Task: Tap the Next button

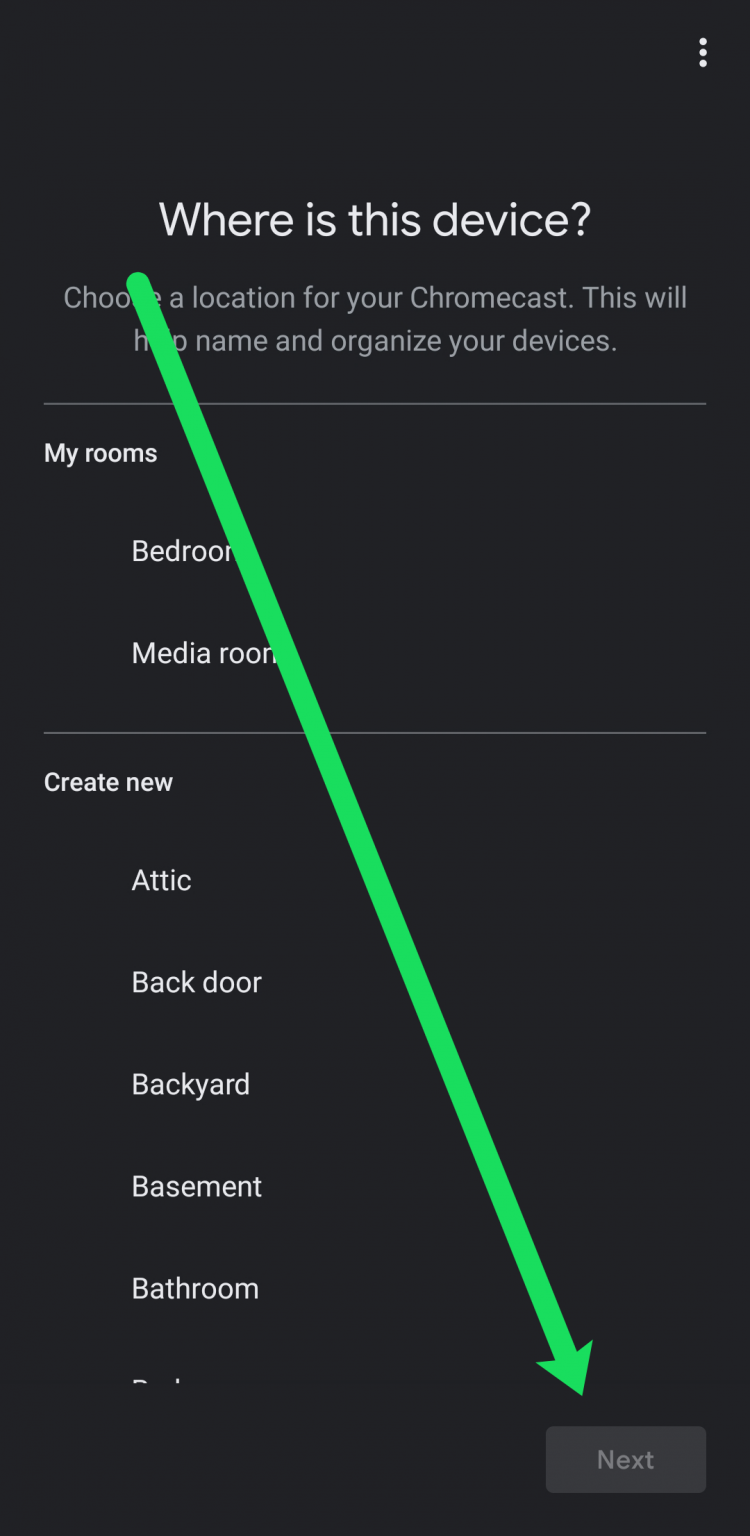Action: tap(625, 1459)
